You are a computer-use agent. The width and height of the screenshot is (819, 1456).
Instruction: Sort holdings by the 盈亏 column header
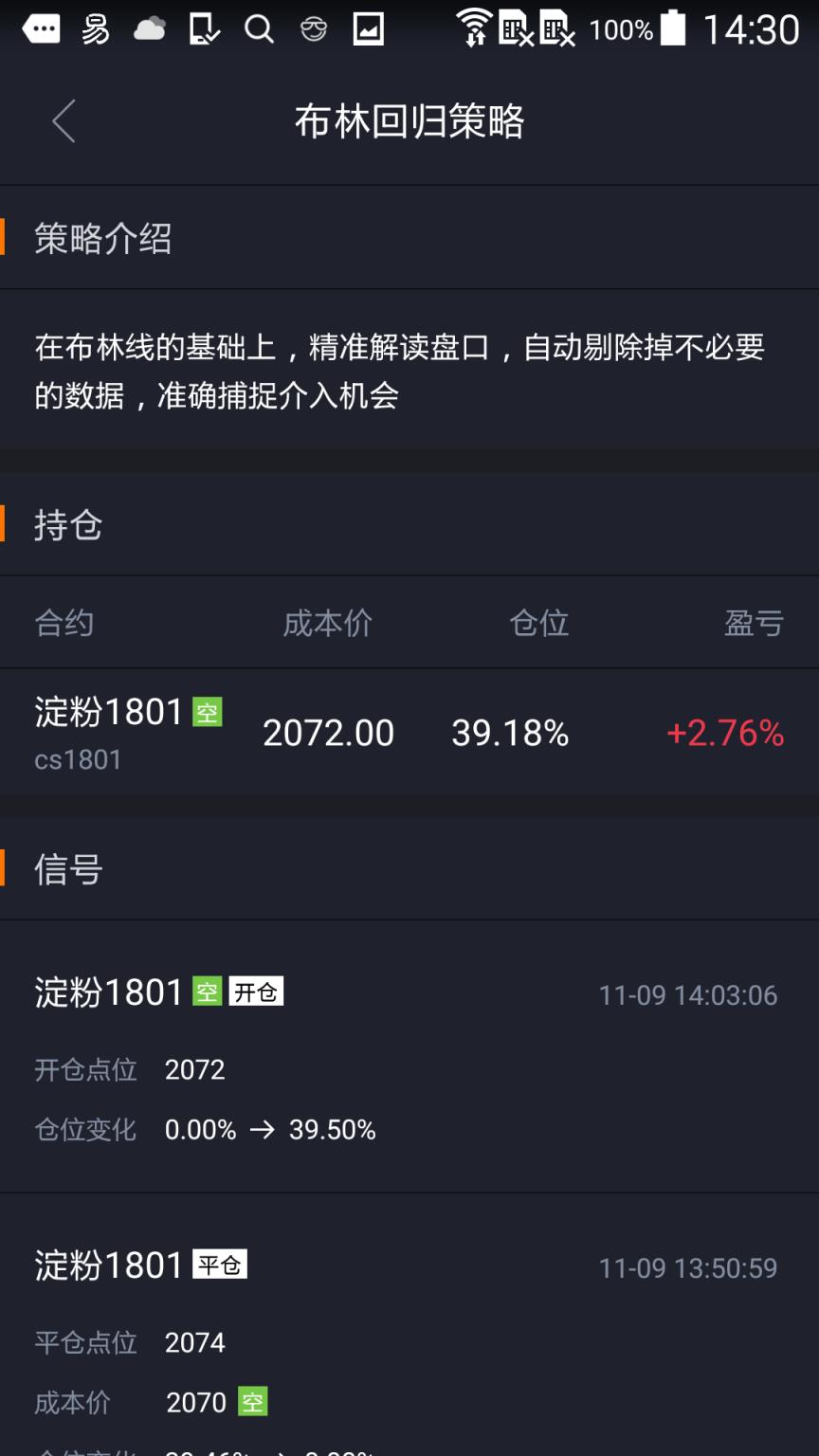754,623
